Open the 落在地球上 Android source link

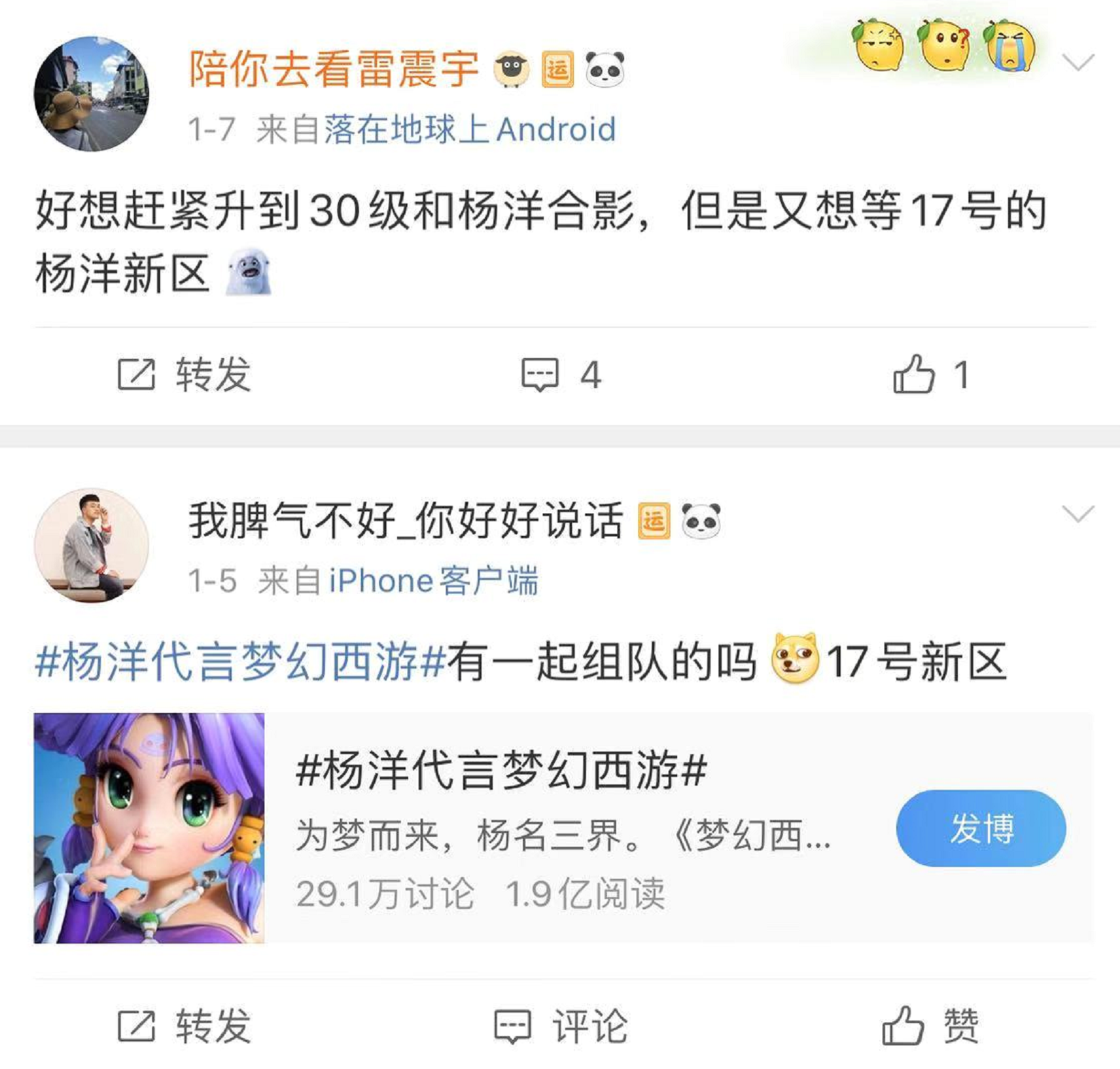pos(470,129)
